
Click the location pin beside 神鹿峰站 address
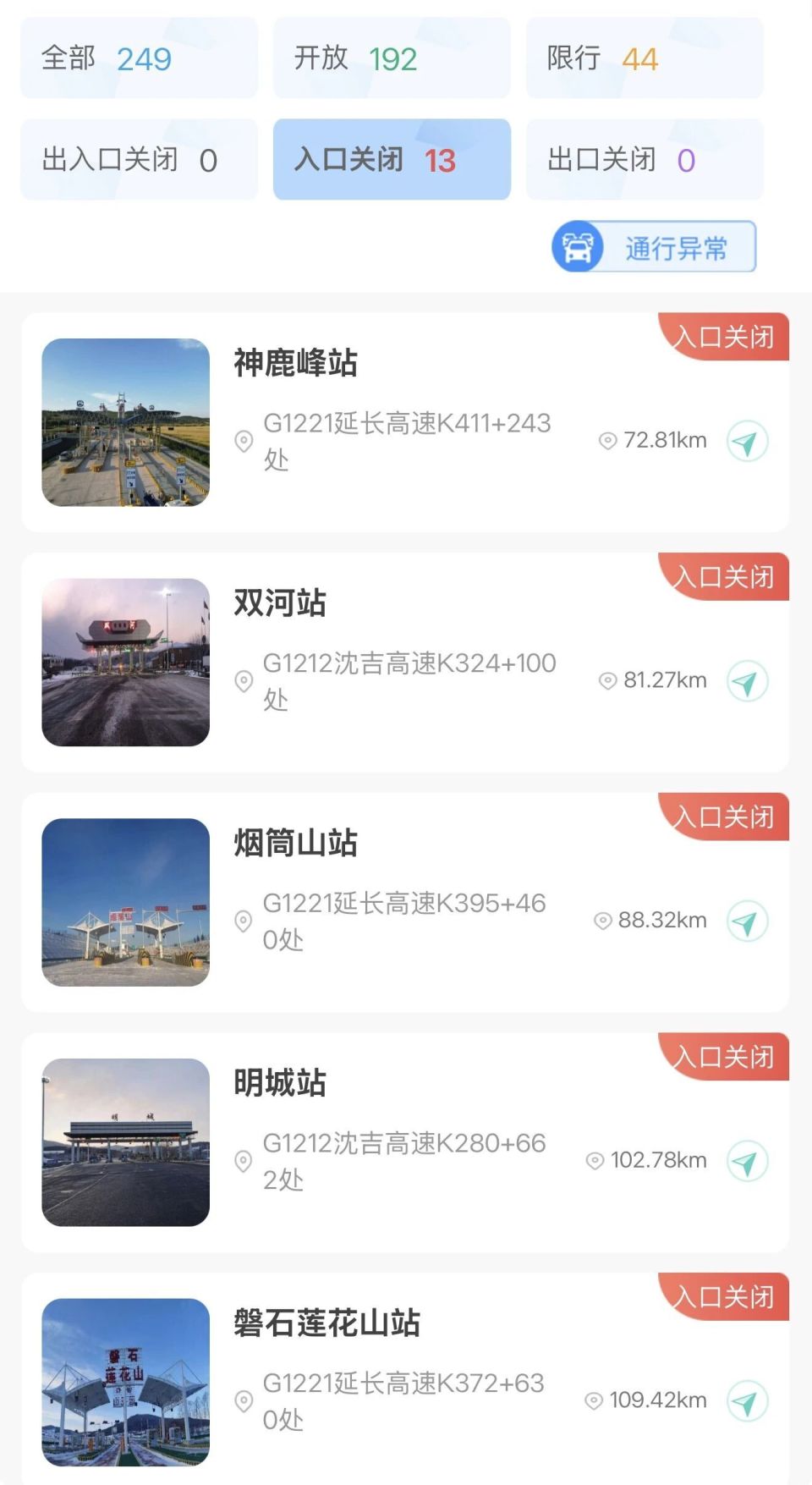click(x=245, y=441)
